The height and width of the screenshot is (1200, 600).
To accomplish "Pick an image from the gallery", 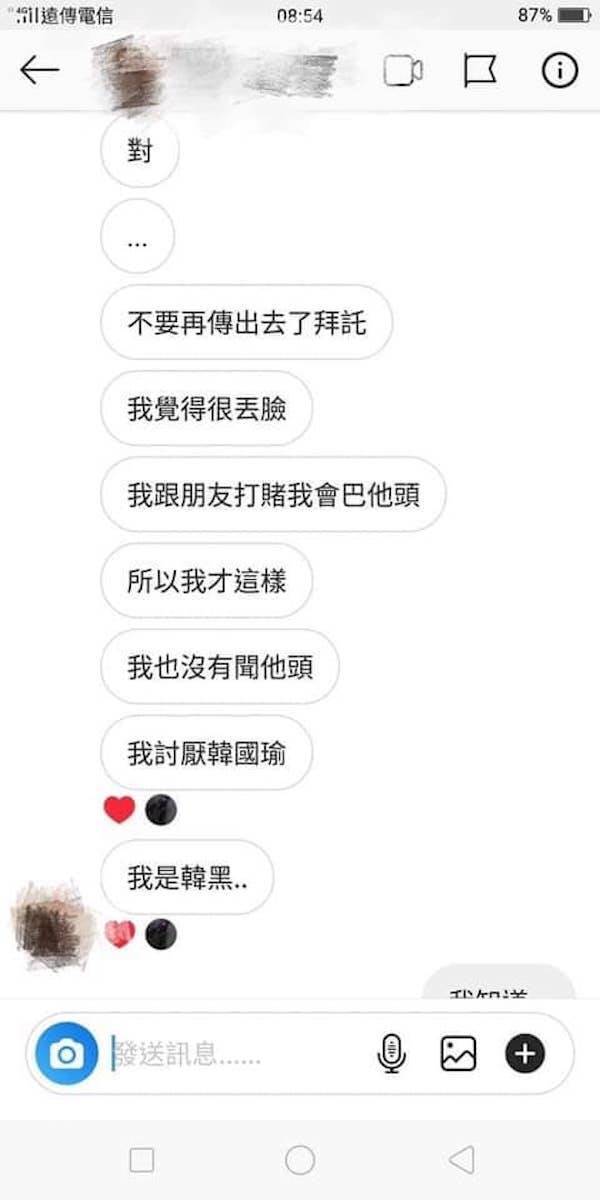I will (458, 1053).
